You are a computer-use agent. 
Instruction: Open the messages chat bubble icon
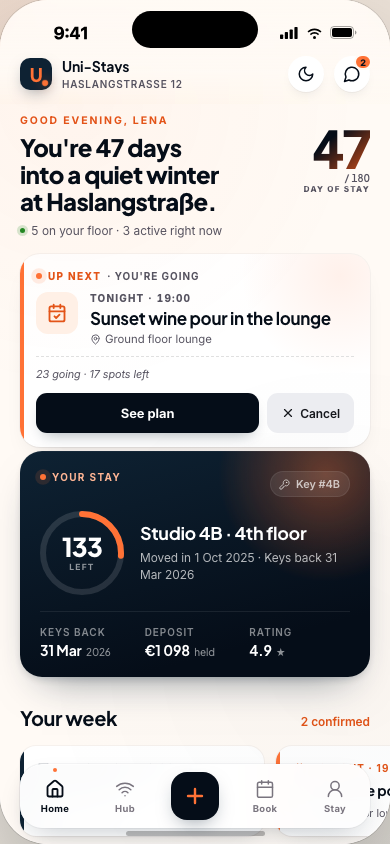tap(352, 74)
